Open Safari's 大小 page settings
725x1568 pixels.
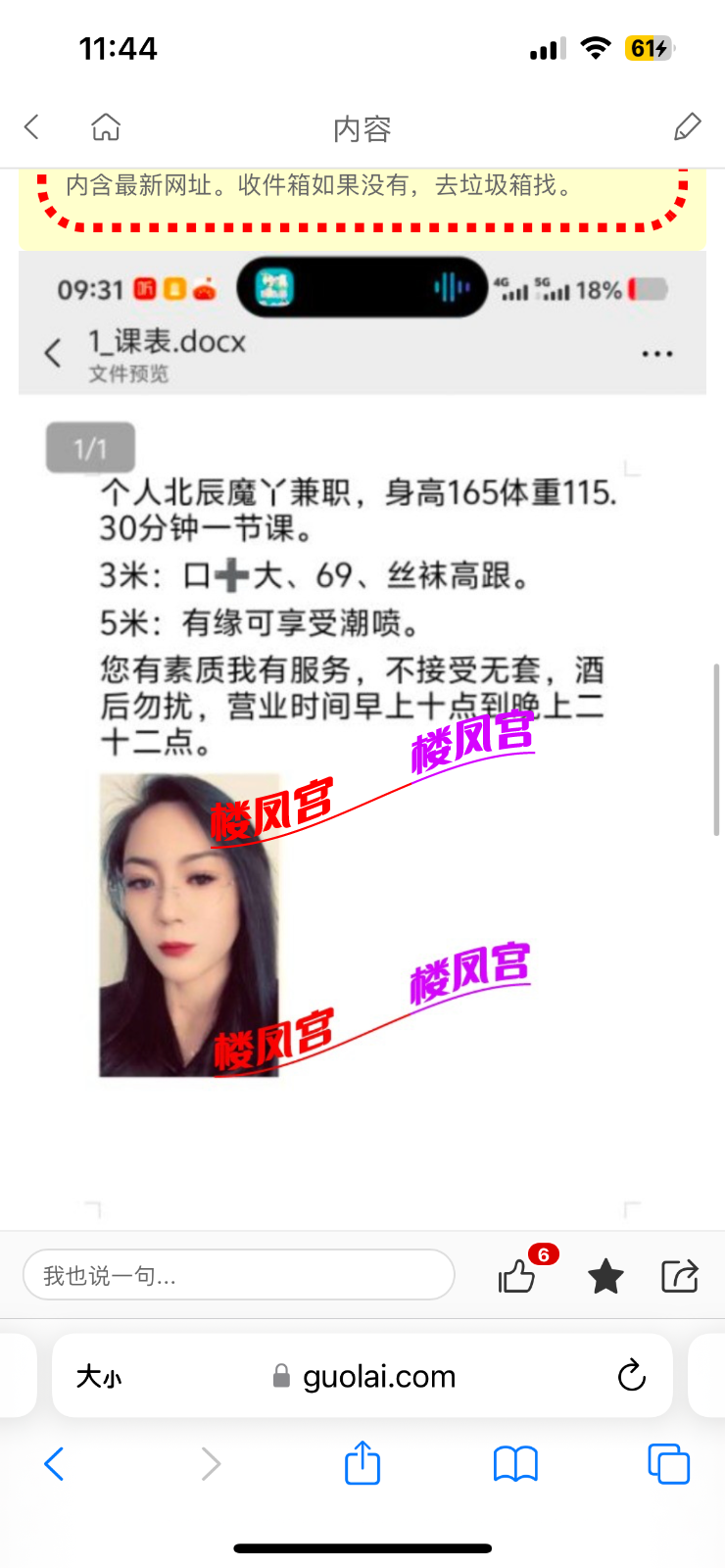coord(99,1377)
